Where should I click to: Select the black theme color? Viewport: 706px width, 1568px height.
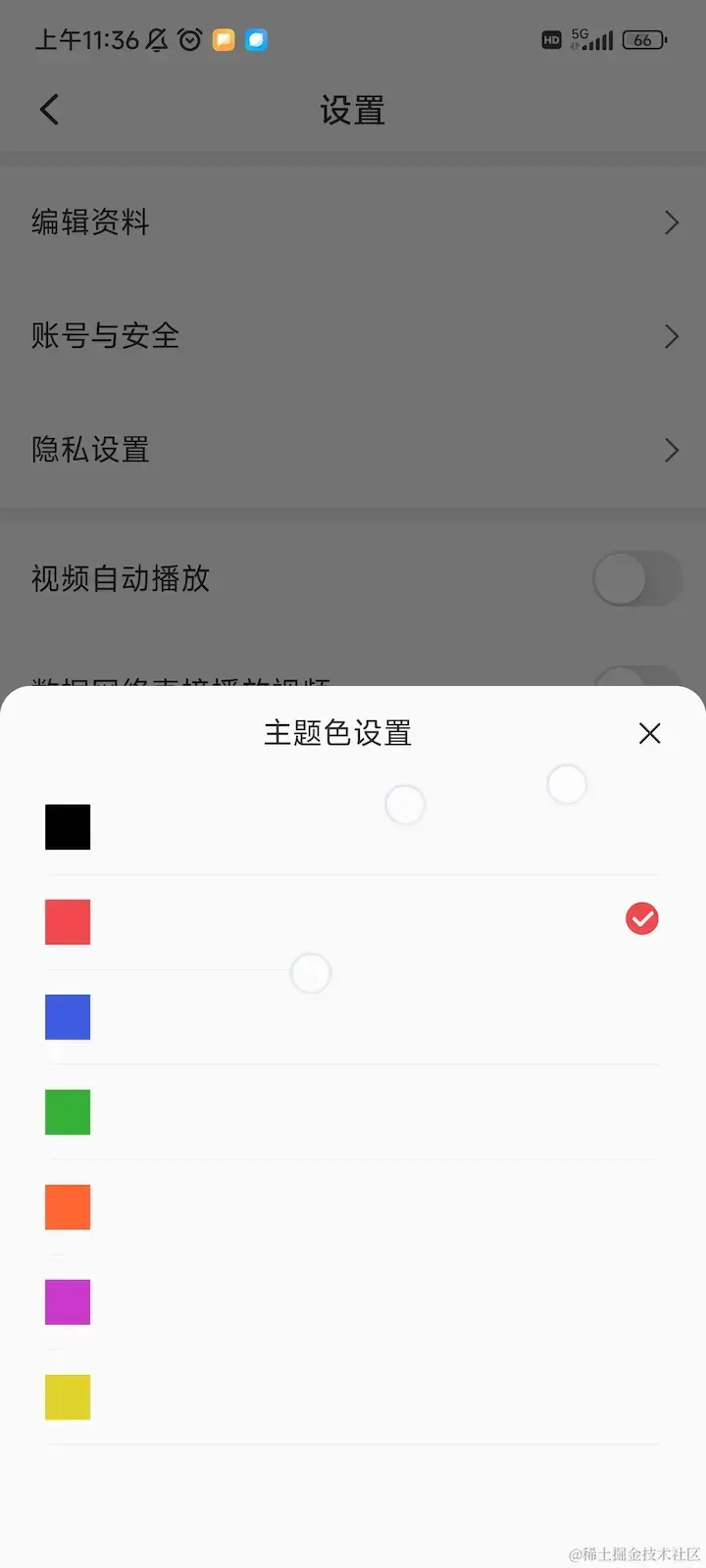pos(68,827)
